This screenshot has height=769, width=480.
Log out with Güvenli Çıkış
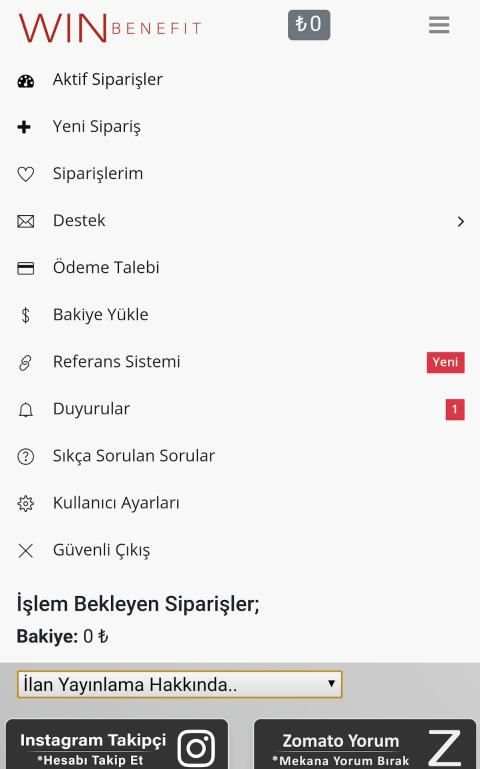pyautogui.click(x=240, y=550)
